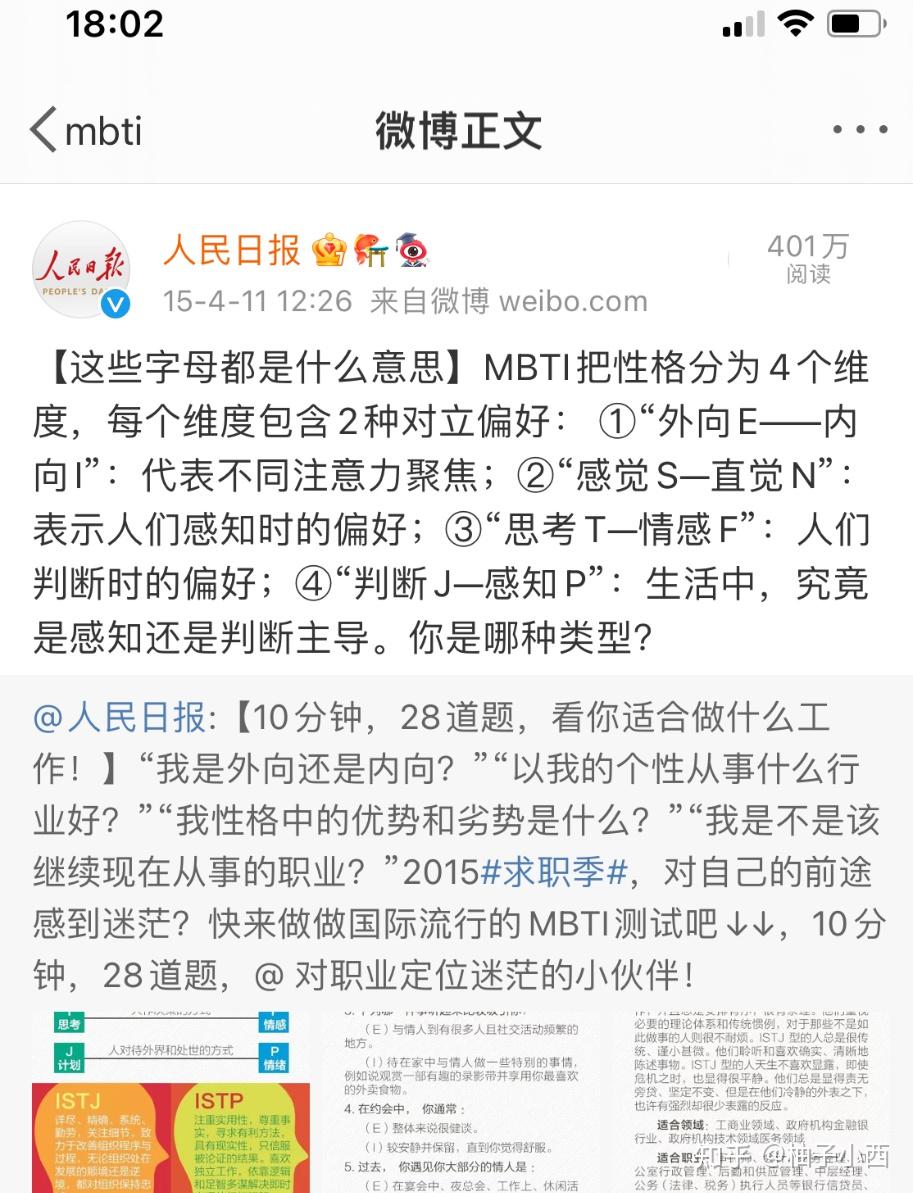The image size is (913, 1193).
Task: Open the #求职季# hashtag
Action: (553, 871)
